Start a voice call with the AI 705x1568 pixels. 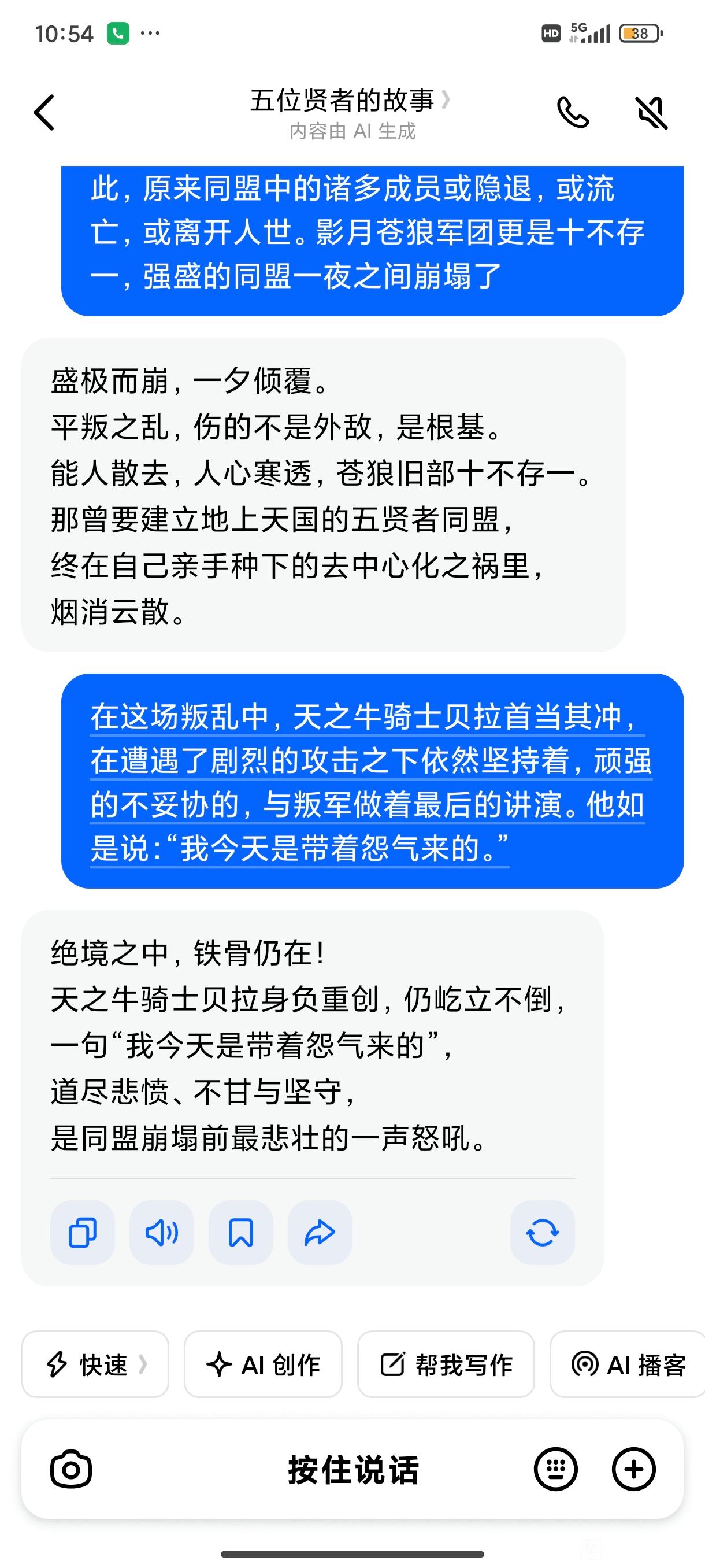(573, 113)
